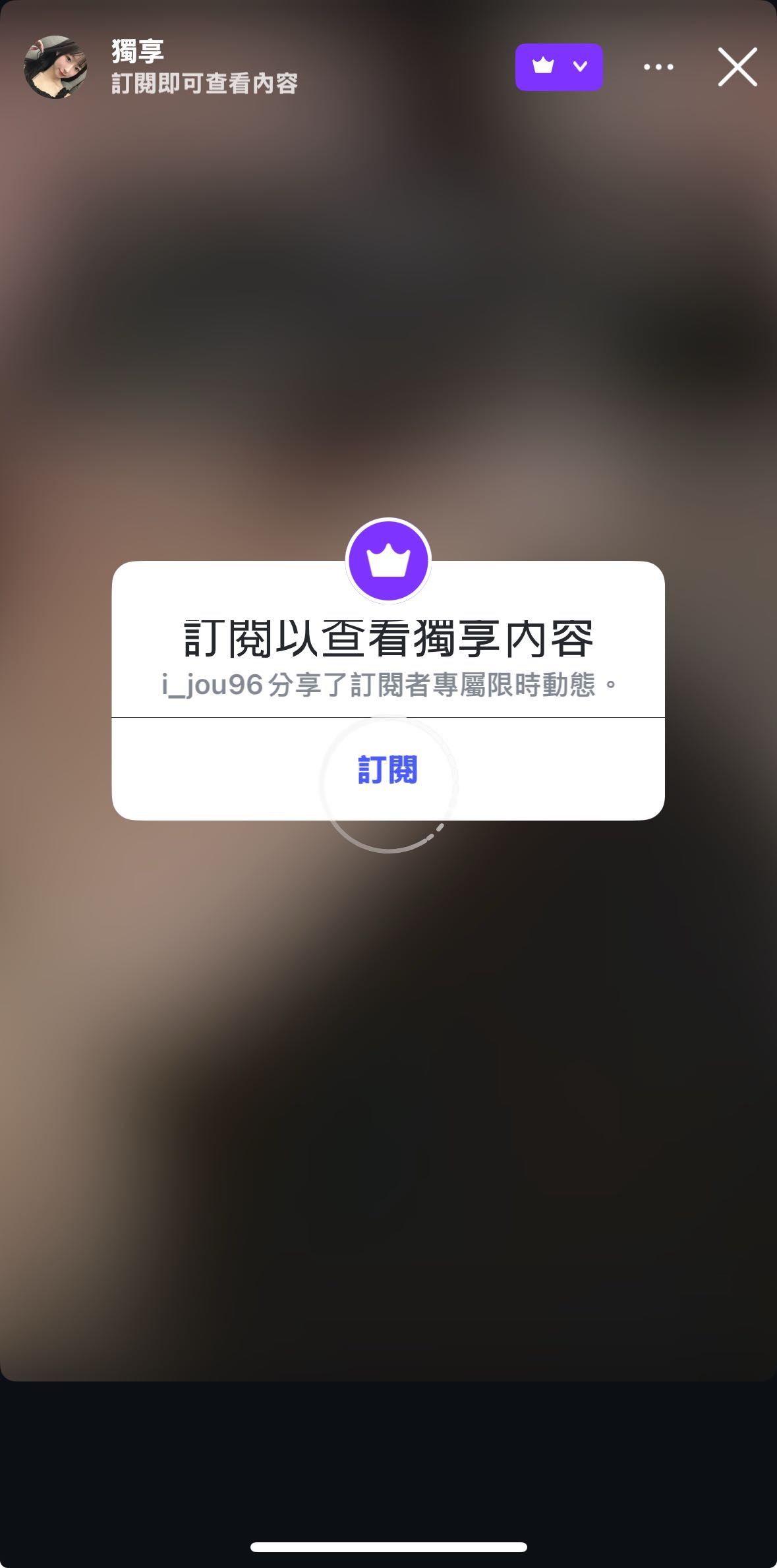This screenshot has width=777, height=1568.
Task: Tap the 訂閱 subscribe button
Action: pyautogui.click(x=388, y=769)
